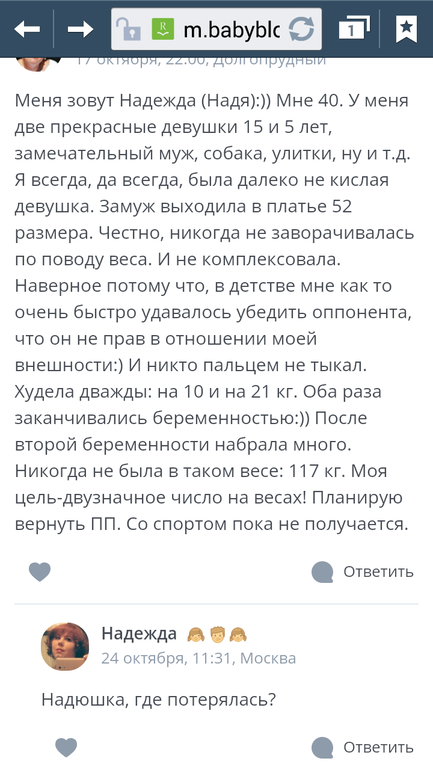Reply to the comment Надюшка, где потерялась?
Image resolution: width=433 pixels, height=770 pixels.
point(363,747)
